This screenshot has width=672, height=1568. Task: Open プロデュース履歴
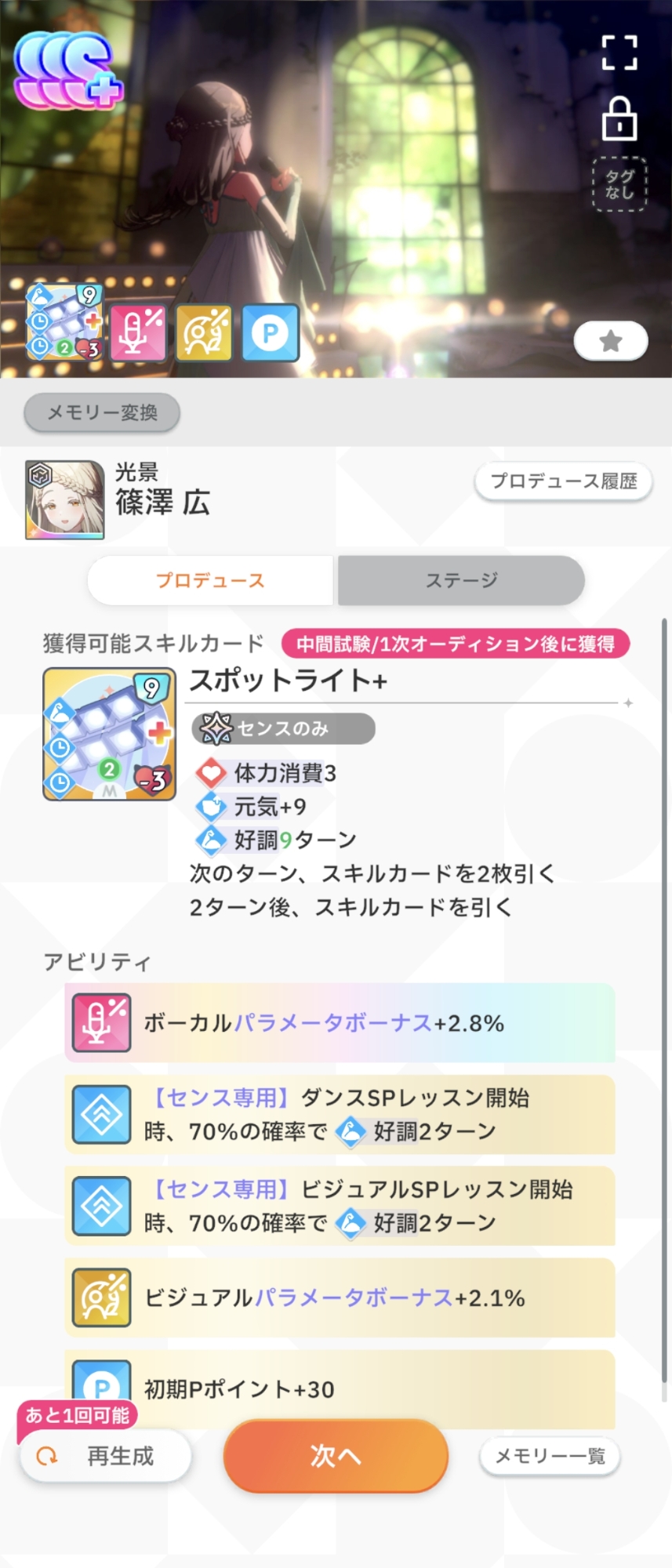[x=563, y=481]
